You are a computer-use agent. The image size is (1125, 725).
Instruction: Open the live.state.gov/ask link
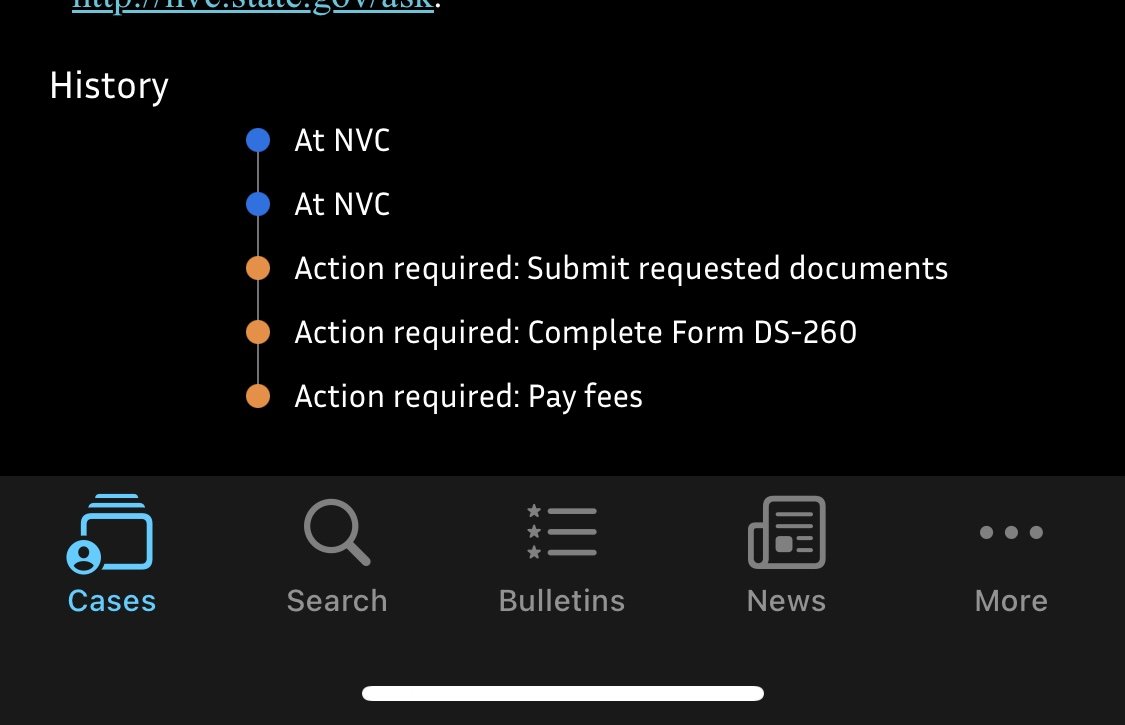click(252, 5)
